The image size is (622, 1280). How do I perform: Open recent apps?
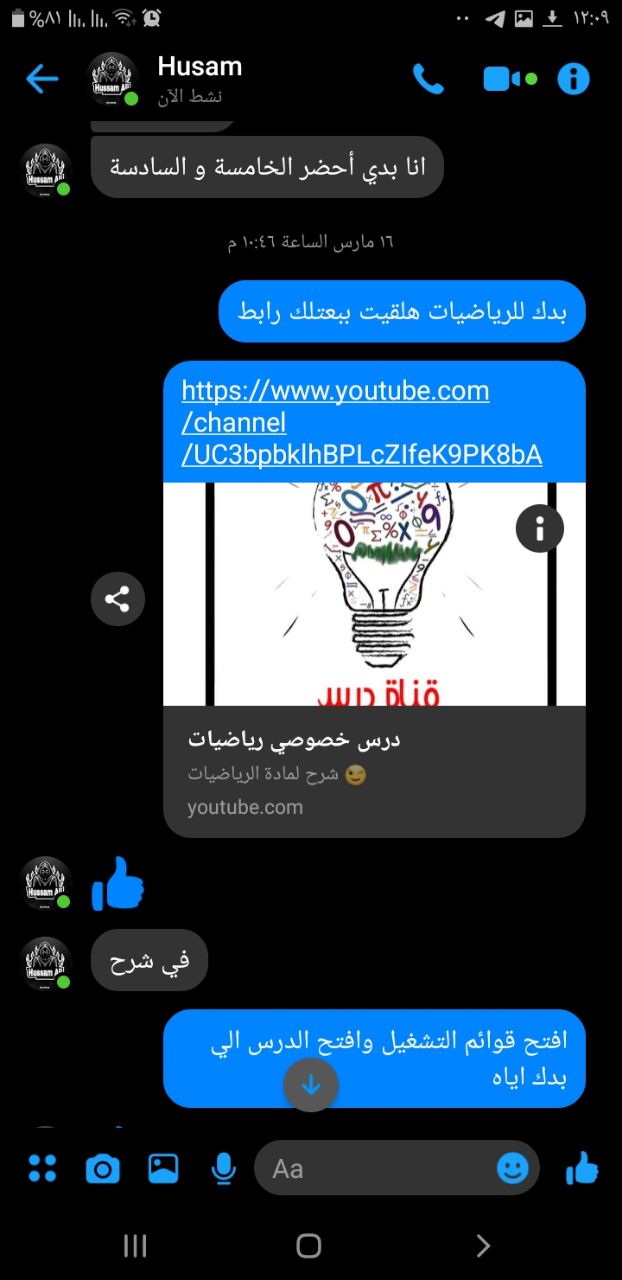pyautogui.click(x=135, y=1245)
